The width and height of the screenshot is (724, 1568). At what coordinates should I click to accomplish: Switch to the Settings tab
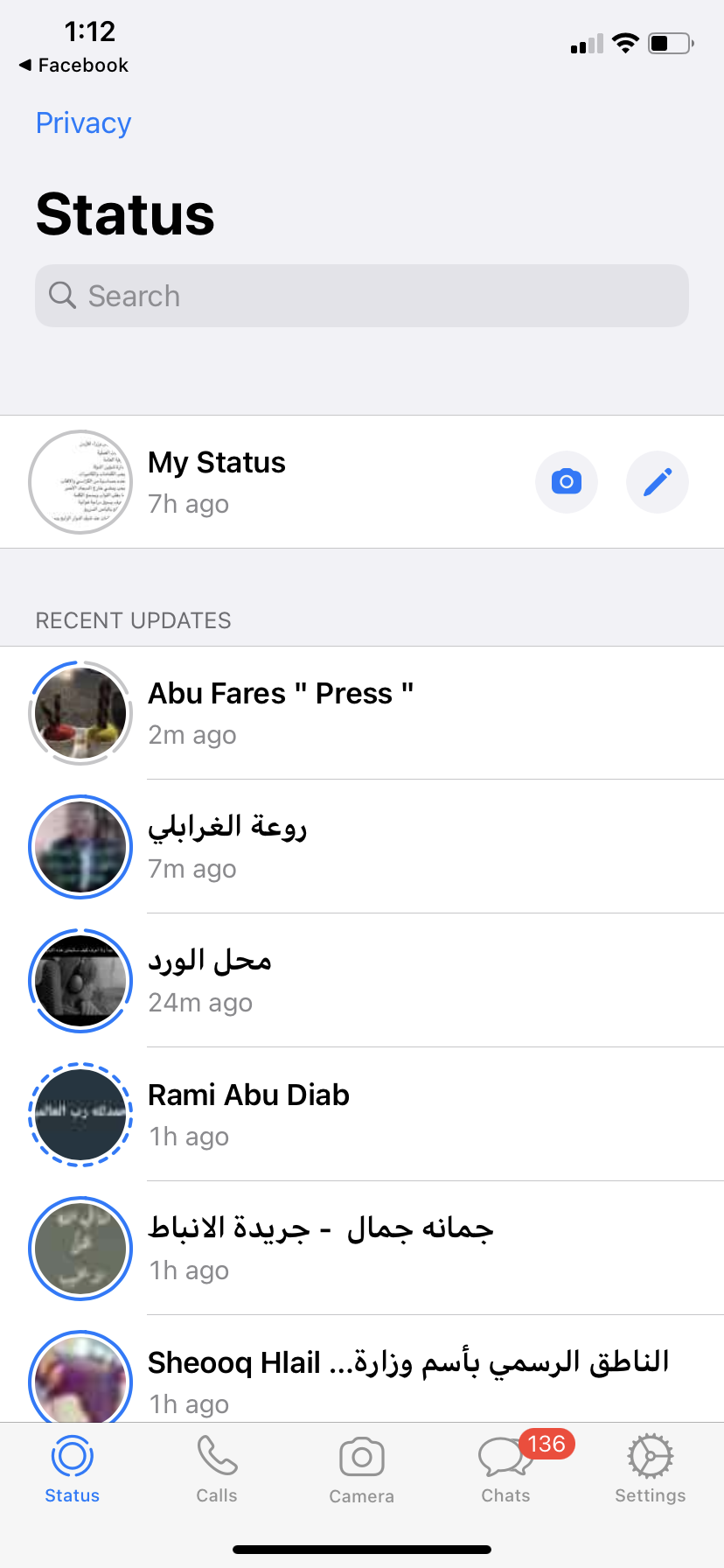pyautogui.click(x=651, y=1469)
